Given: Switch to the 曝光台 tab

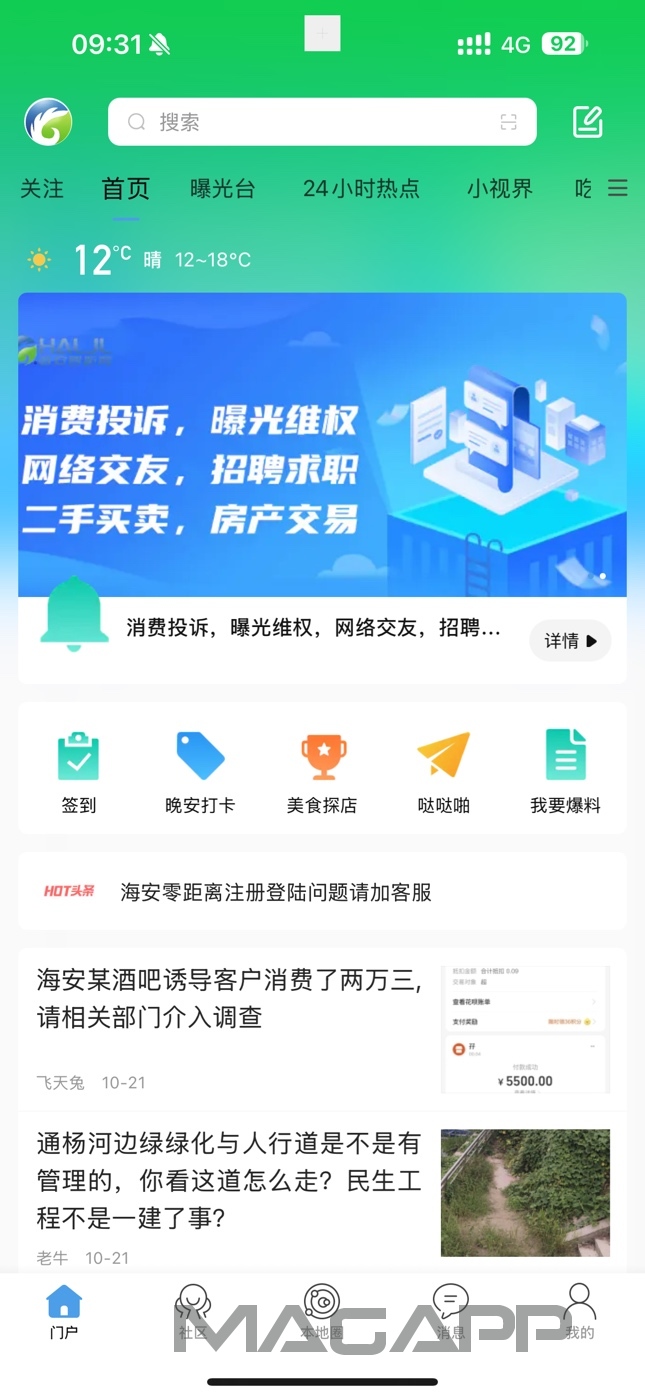Looking at the screenshot, I should coord(223,188).
